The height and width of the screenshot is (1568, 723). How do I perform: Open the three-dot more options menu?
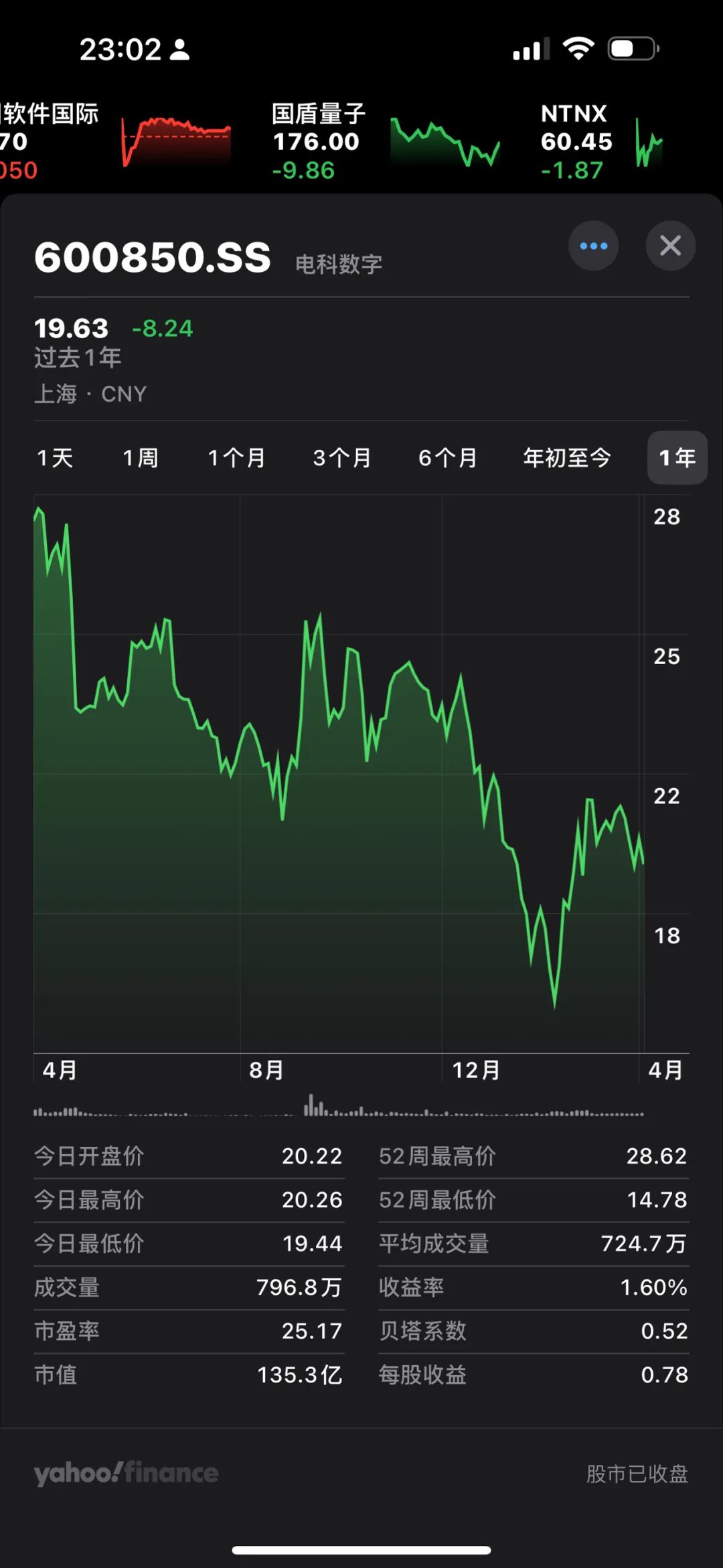pyautogui.click(x=593, y=246)
